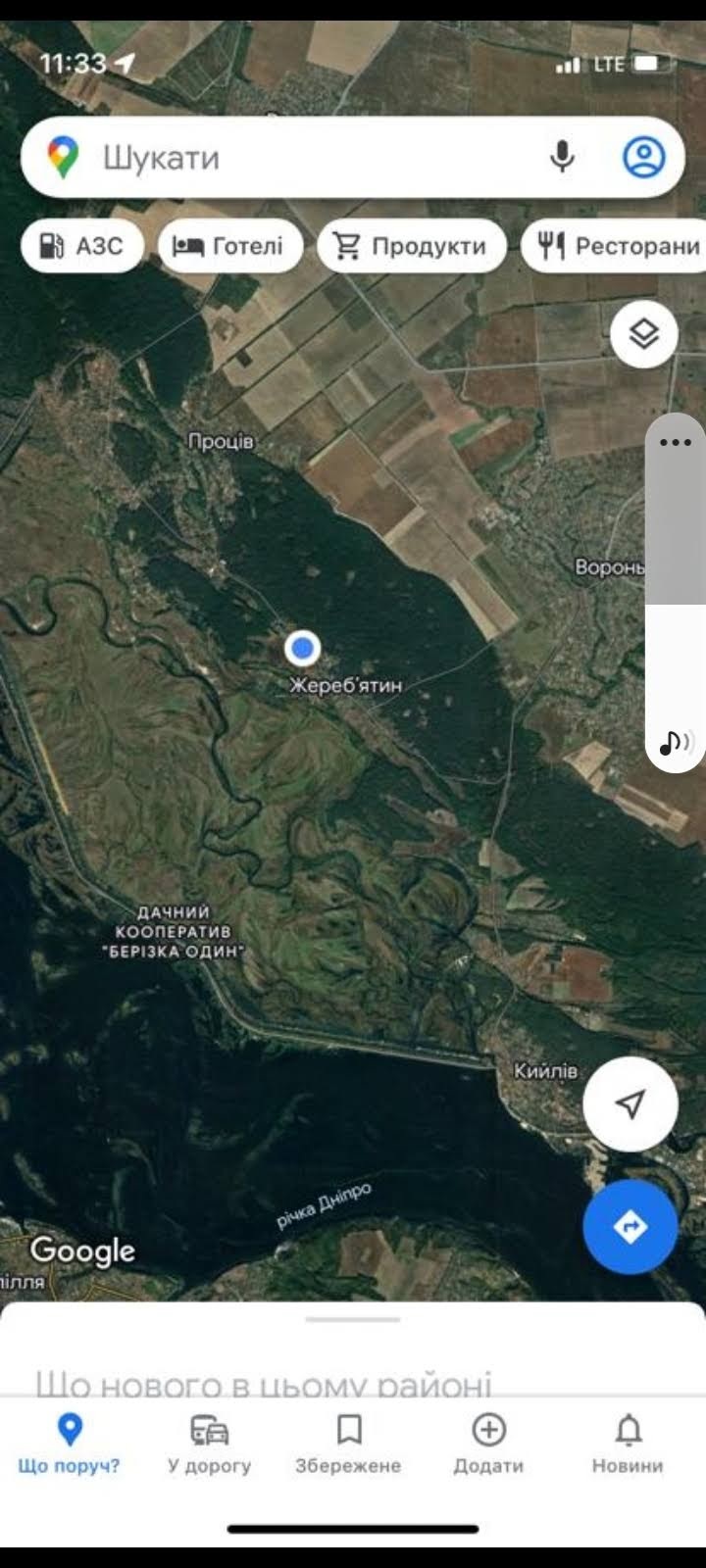Select the АЗС chip
The image size is (706, 1568).
82,245
